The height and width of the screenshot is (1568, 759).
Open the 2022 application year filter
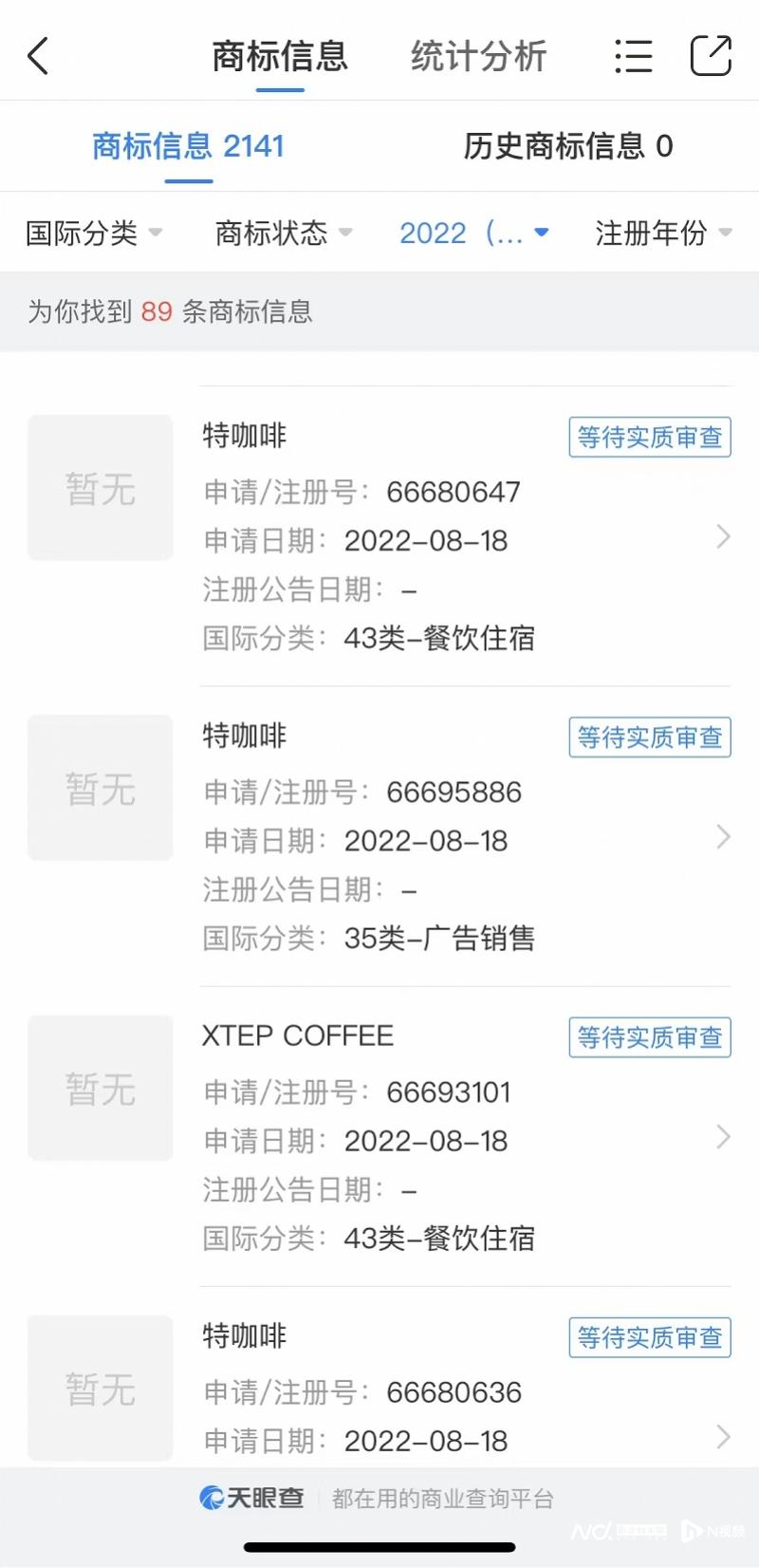coord(473,233)
